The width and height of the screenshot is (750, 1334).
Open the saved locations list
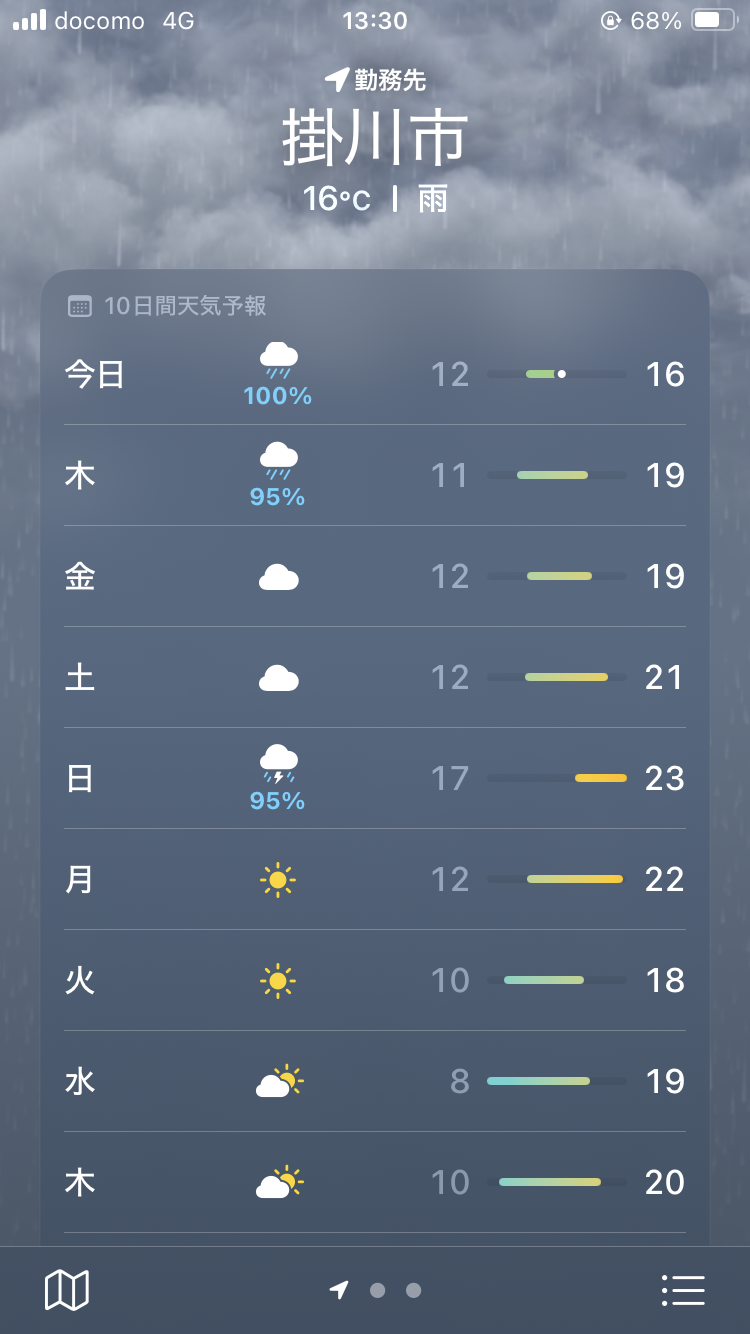683,1290
